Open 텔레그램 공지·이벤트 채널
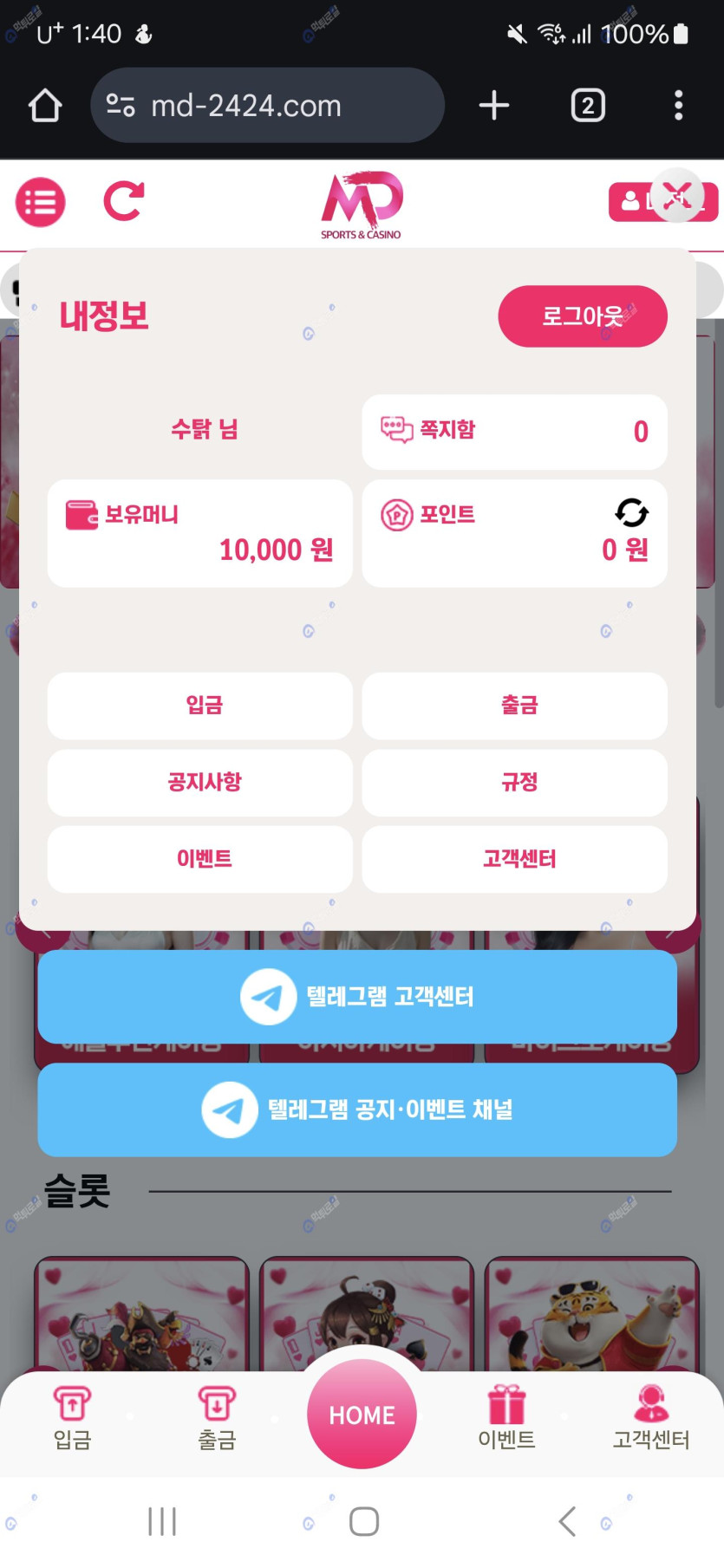The image size is (724, 1568). [x=357, y=1109]
